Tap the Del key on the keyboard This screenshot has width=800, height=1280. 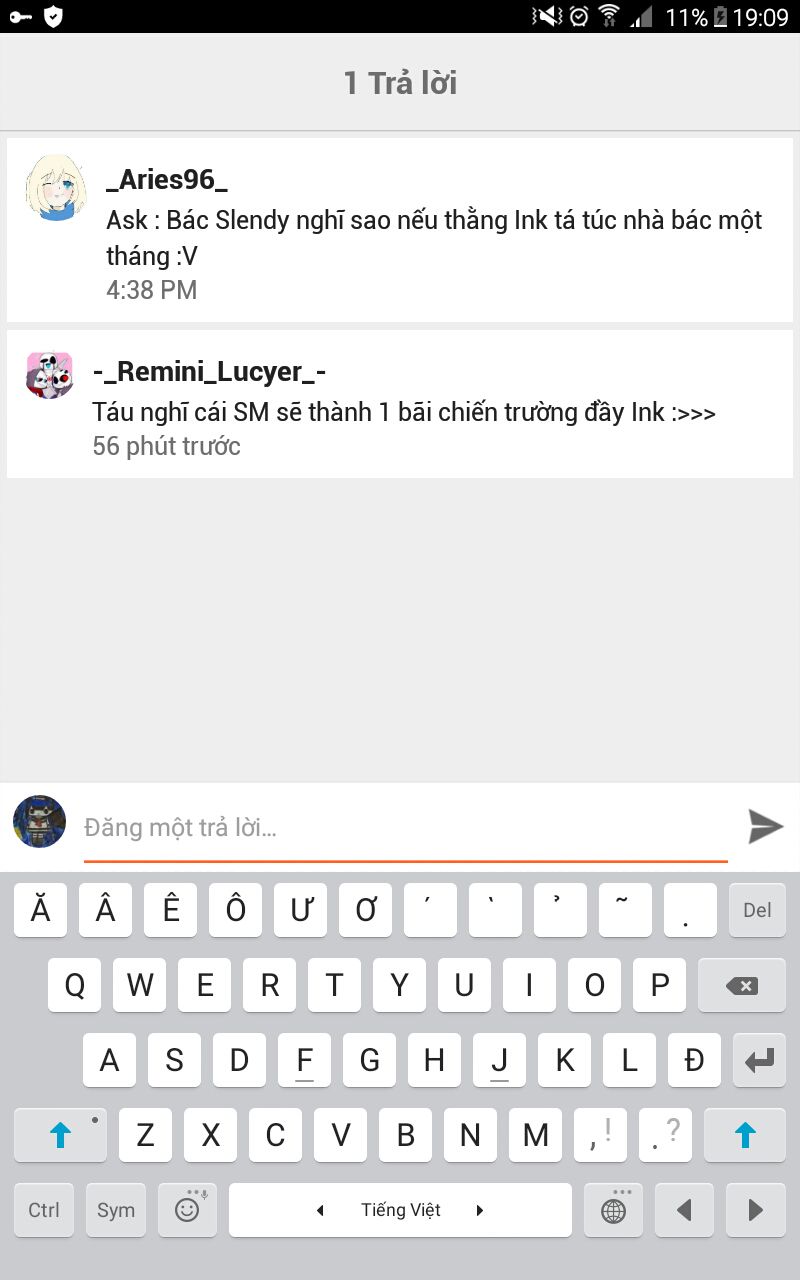(x=757, y=910)
